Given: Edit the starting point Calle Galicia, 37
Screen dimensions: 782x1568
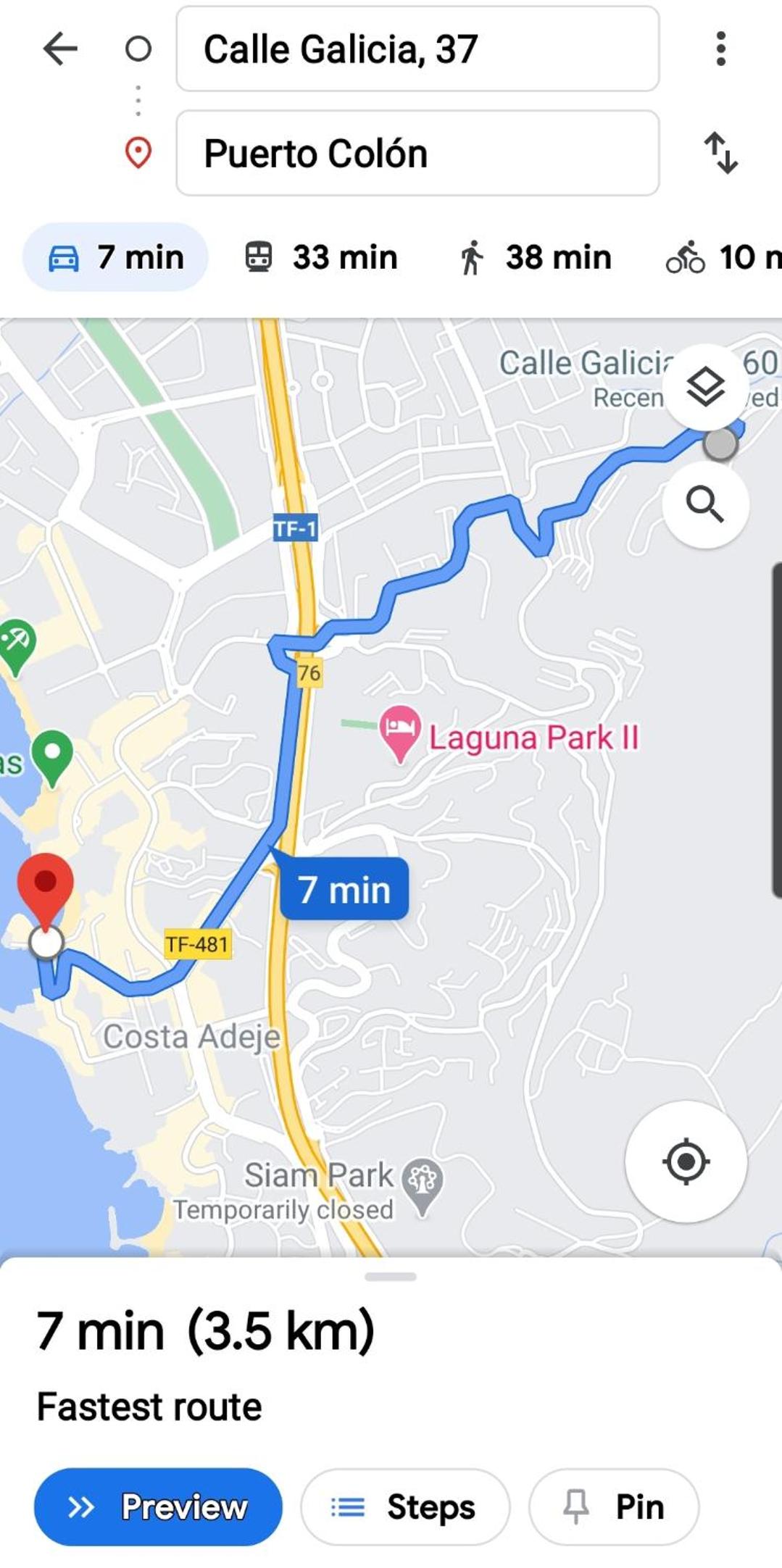Looking at the screenshot, I should (417, 49).
